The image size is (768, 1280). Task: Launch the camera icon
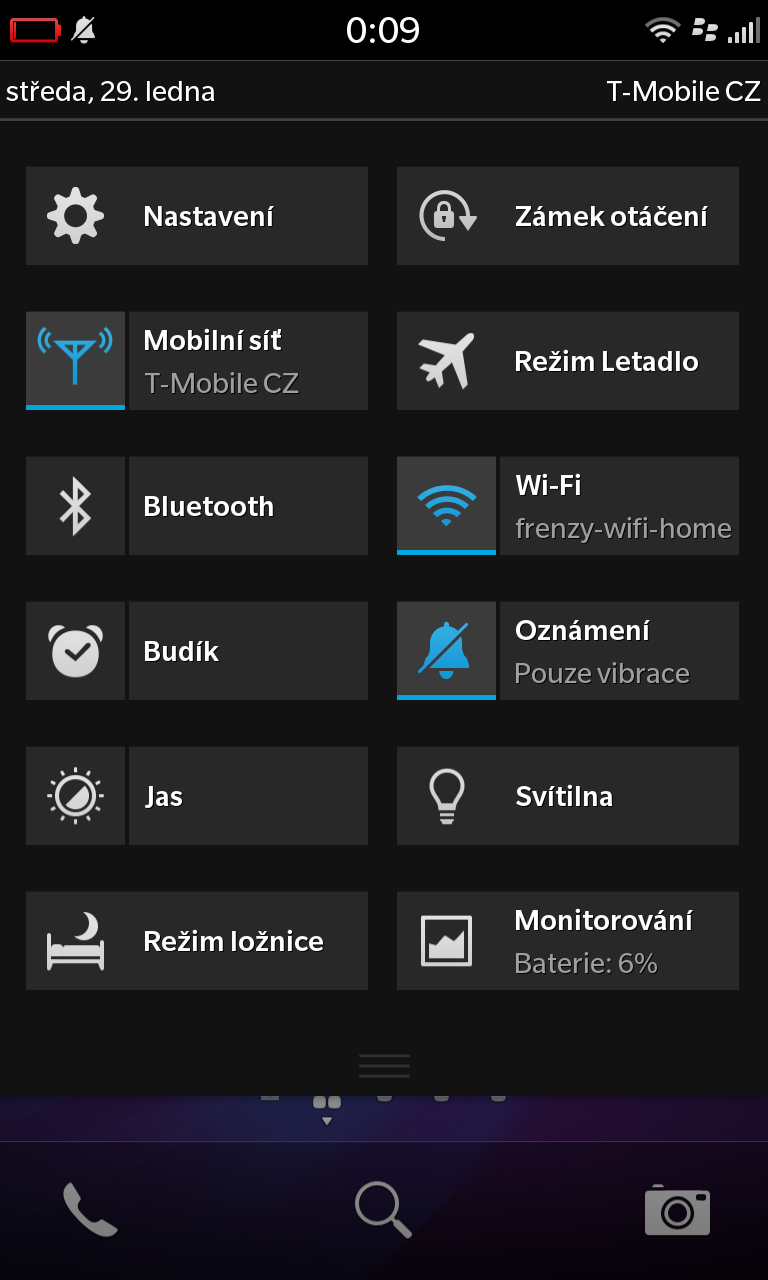click(677, 1210)
